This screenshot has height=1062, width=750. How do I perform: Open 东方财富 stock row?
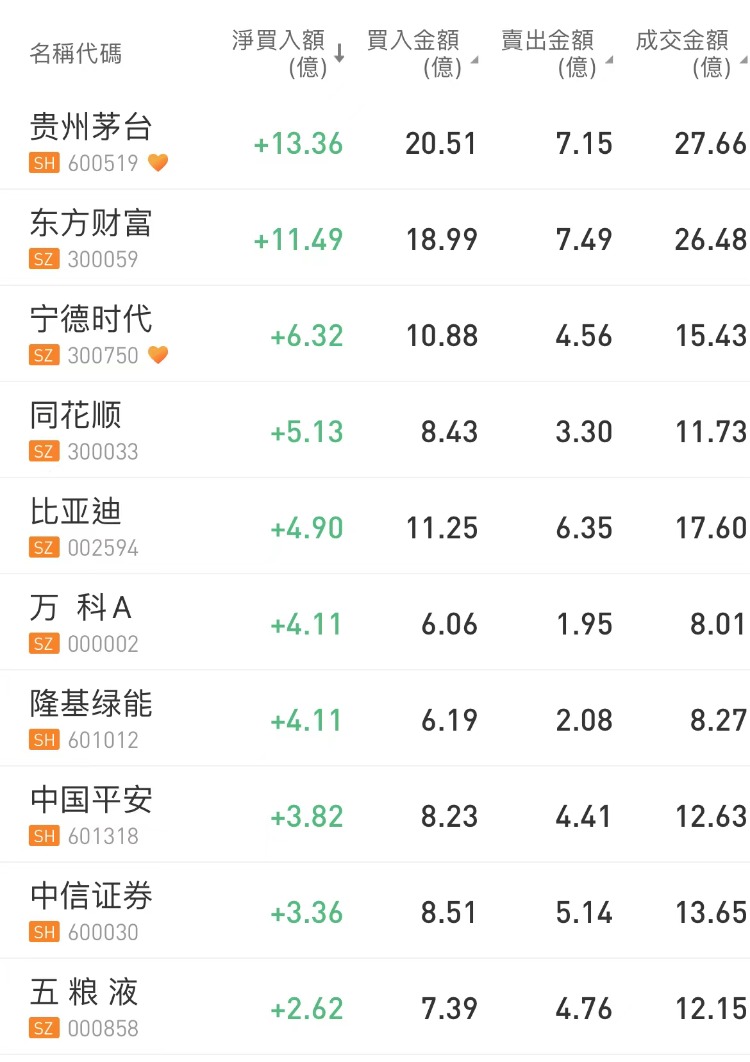[x=91, y=238]
